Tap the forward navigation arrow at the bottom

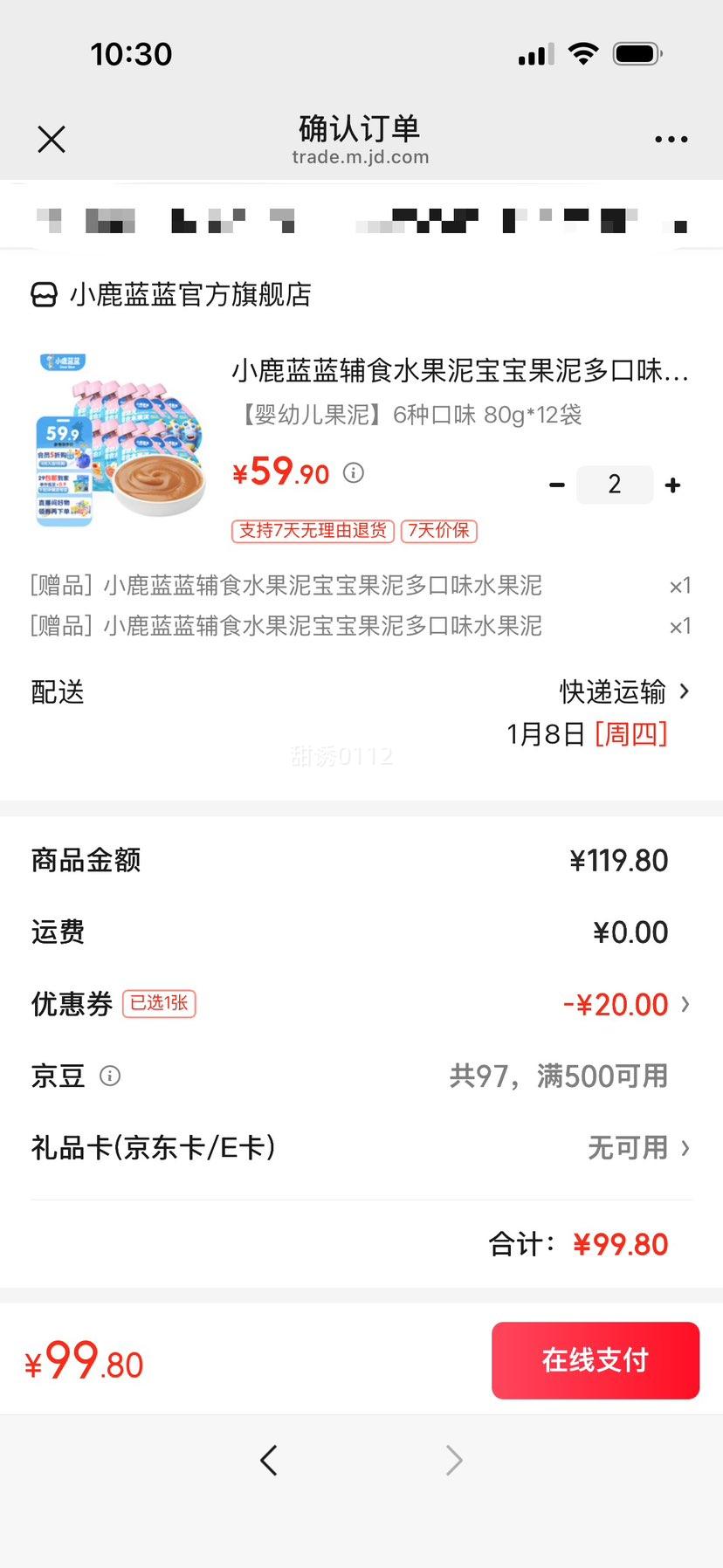tap(453, 1461)
